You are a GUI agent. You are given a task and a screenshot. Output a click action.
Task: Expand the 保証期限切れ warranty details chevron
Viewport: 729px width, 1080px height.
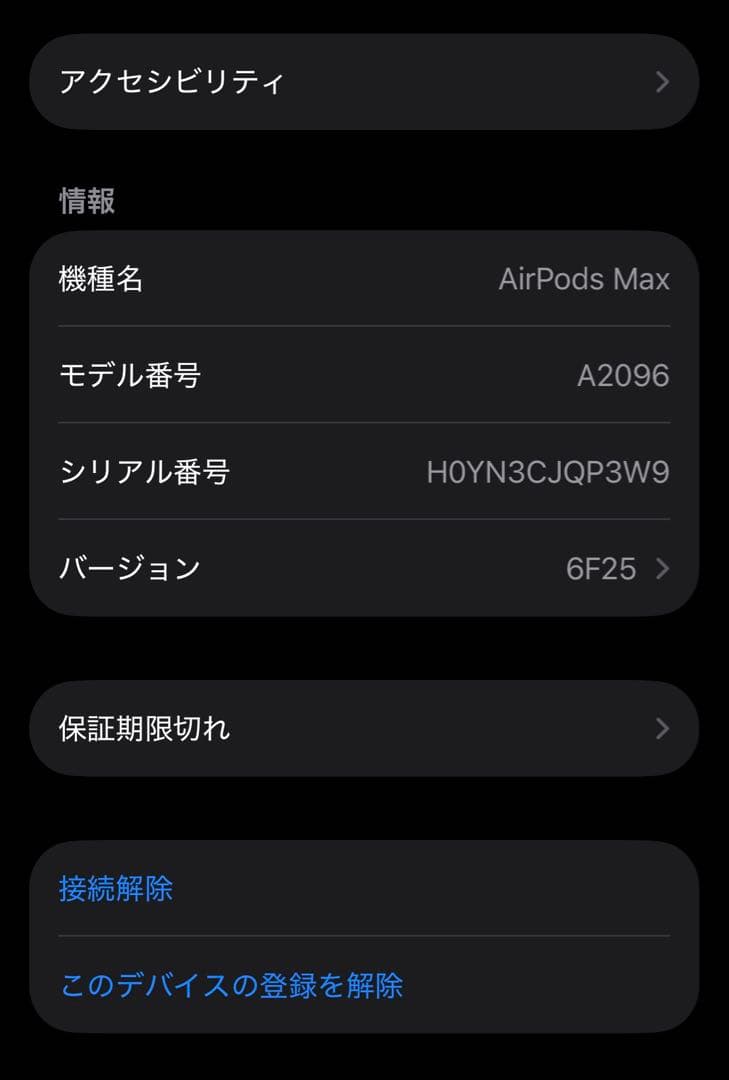[661, 728]
